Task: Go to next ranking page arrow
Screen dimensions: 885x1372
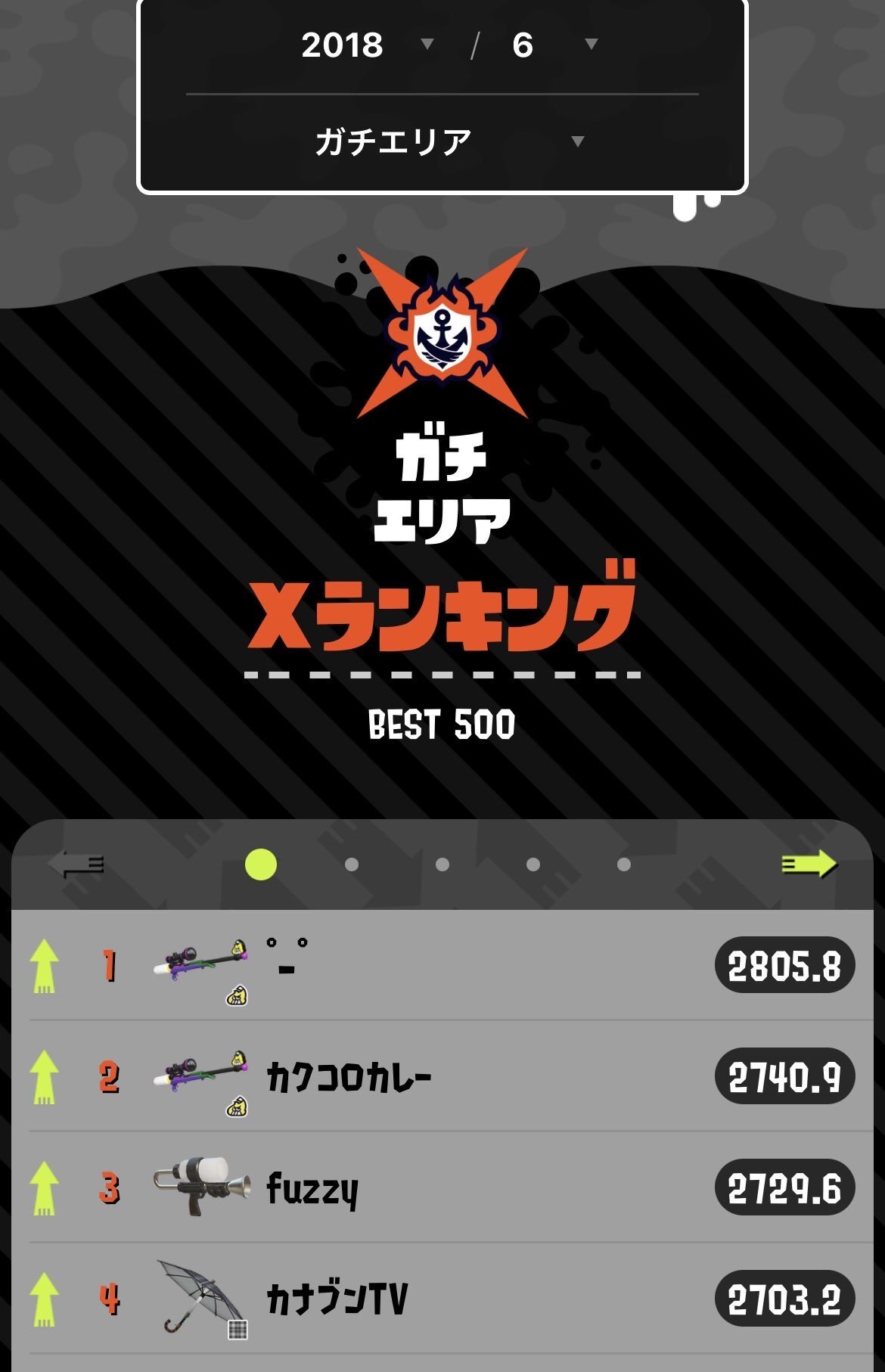Action: pos(809,864)
